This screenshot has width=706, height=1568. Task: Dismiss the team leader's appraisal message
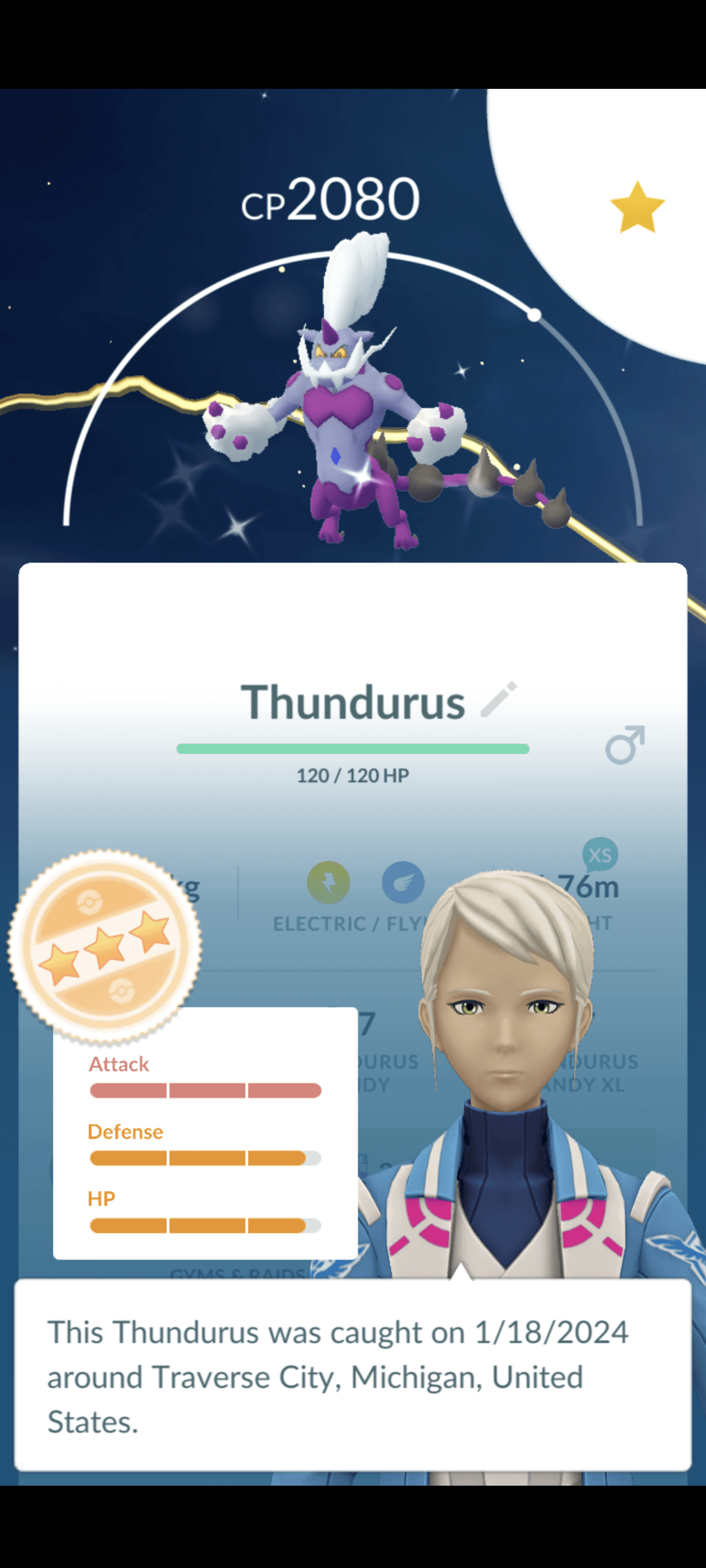point(353,1375)
